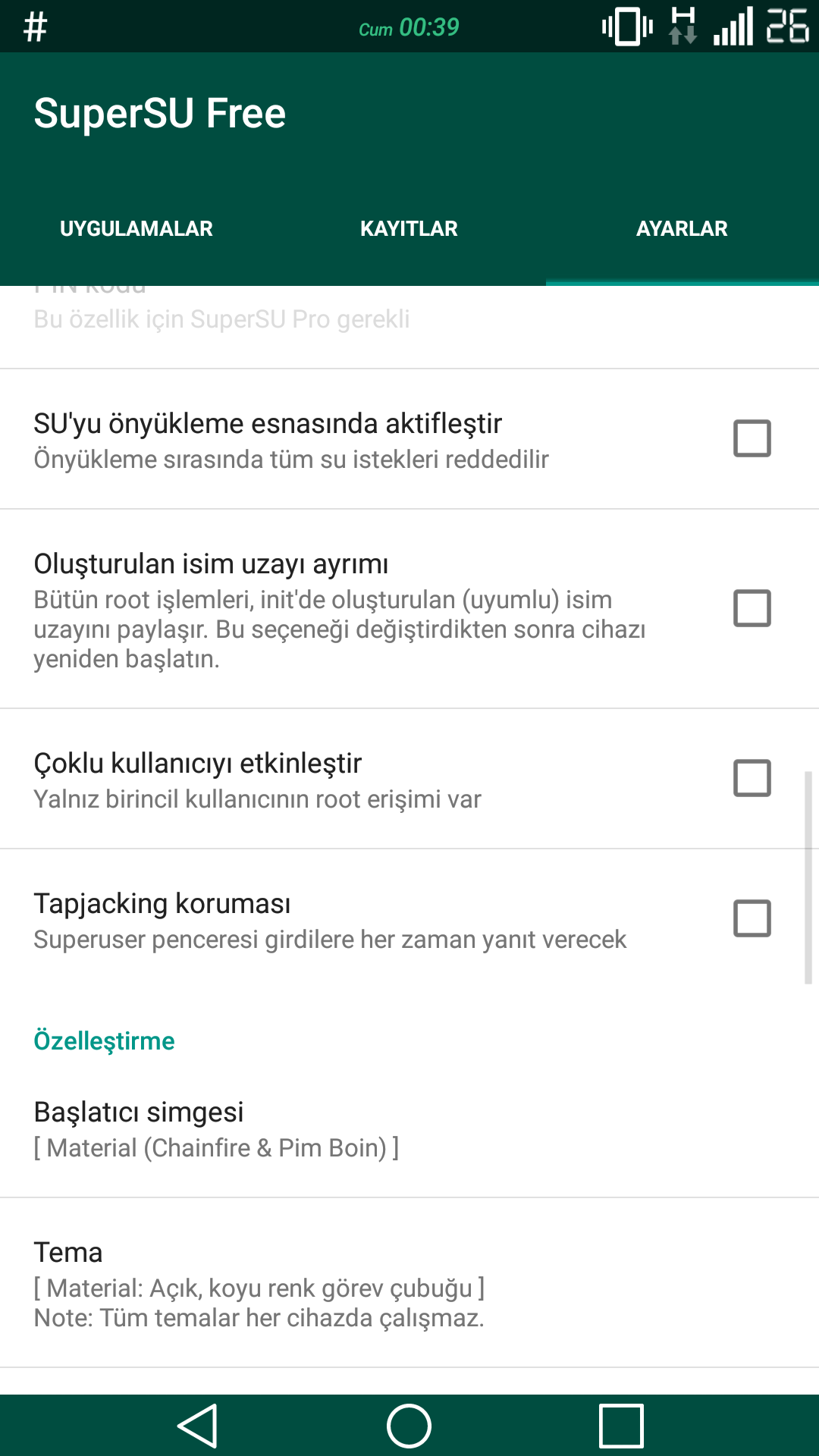Turn on Tapjacking koruması

click(x=752, y=918)
